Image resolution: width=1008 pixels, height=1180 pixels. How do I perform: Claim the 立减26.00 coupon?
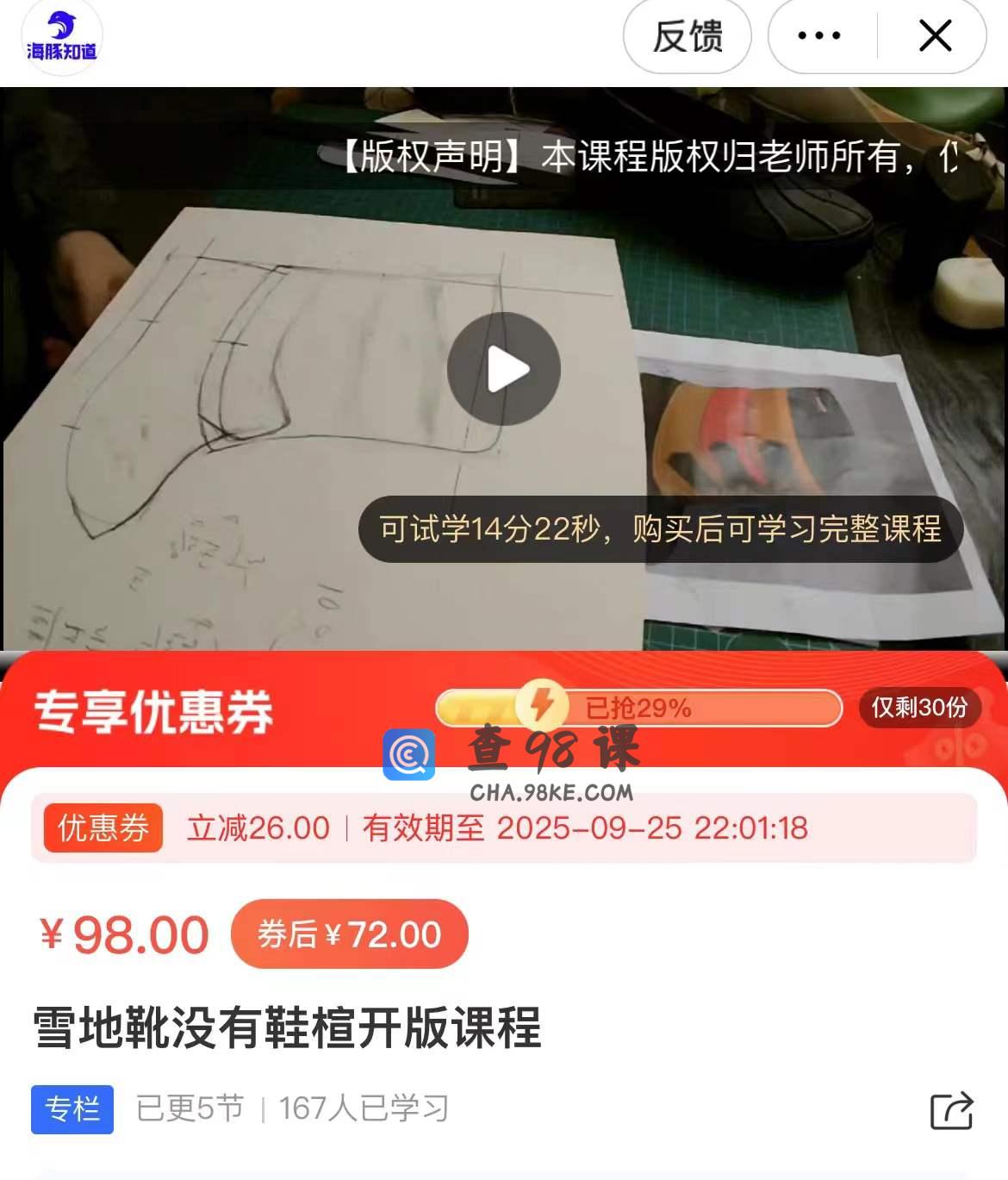pos(504,828)
